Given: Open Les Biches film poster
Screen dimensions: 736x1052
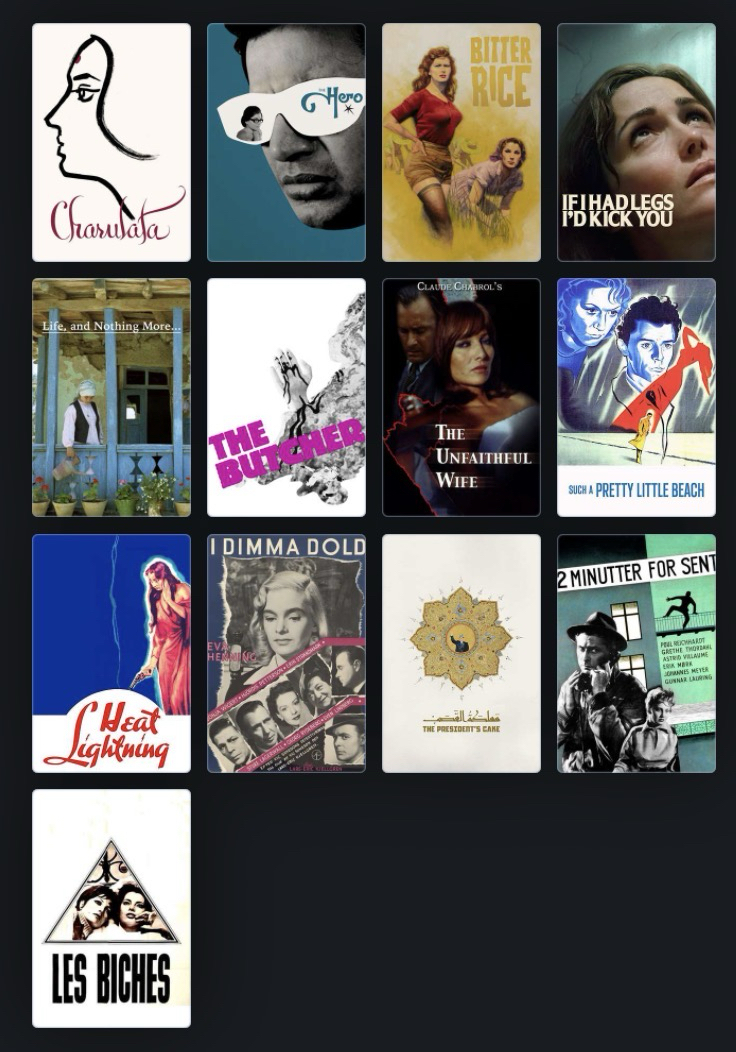Looking at the screenshot, I should (111, 908).
